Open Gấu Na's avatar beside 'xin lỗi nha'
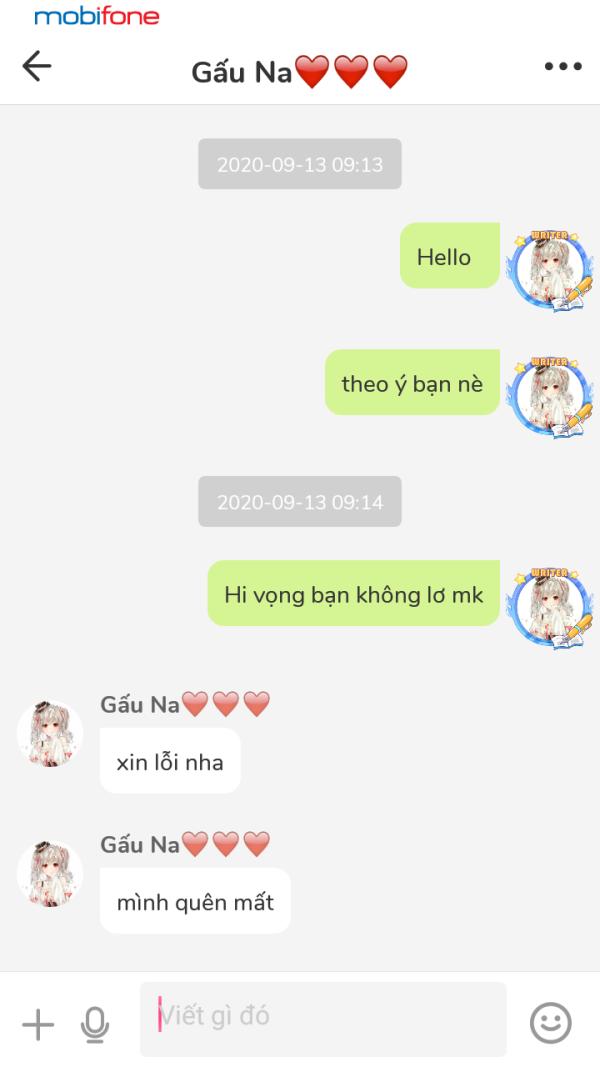 click(x=50, y=734)
